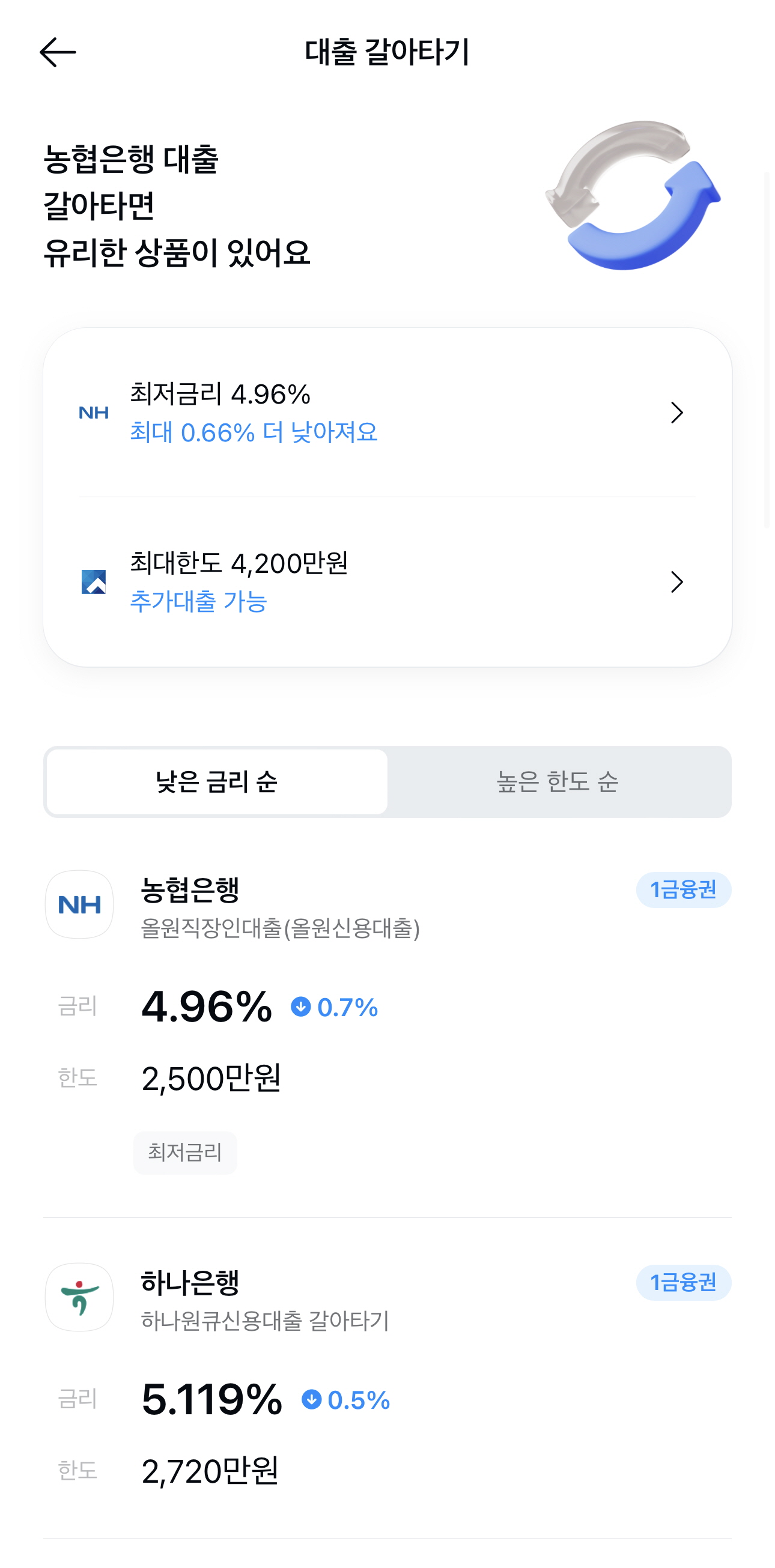Click the 최저금리 tag under 농협은행 limit
Image resolution: width=775 pixels, height=1568 pixels.
click(185, 1152)
